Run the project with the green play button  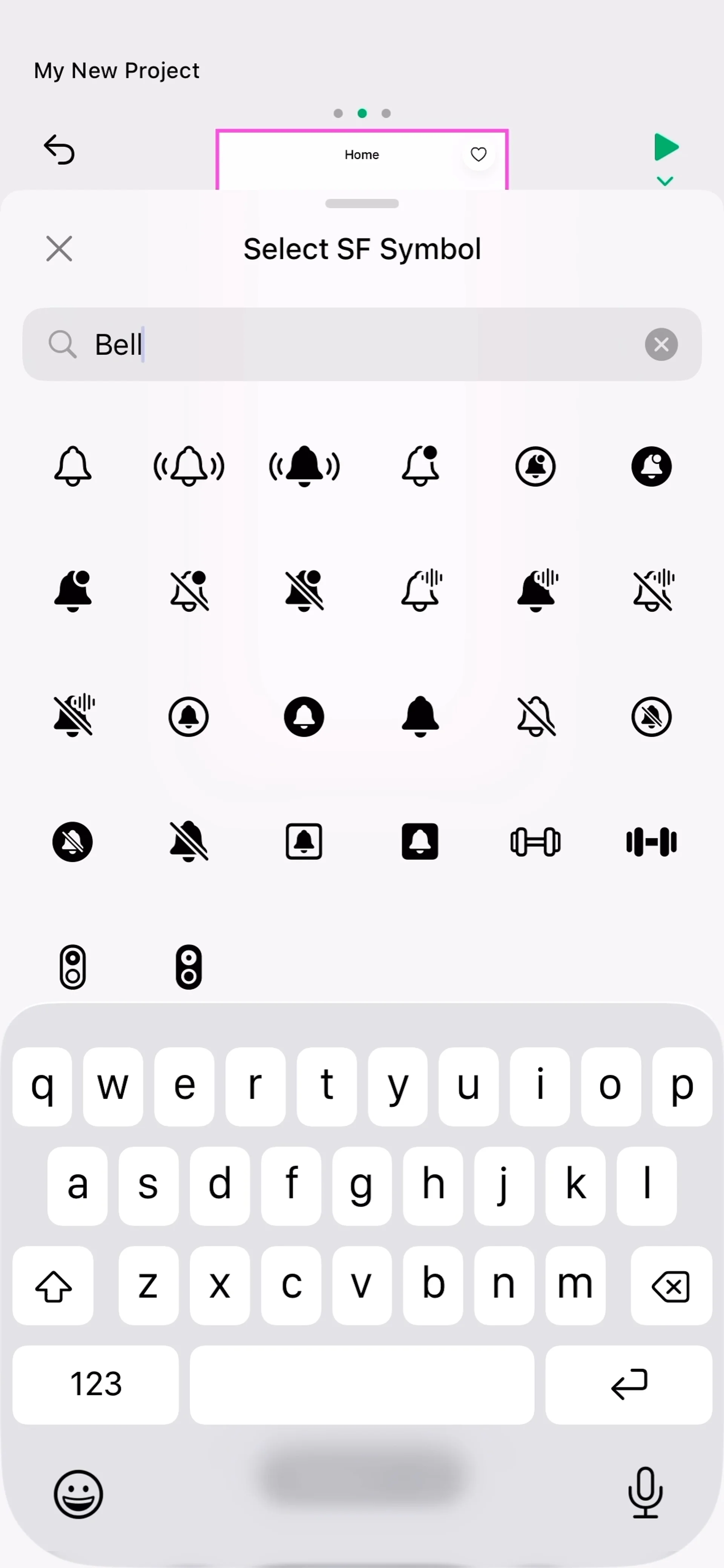(666, 147)
